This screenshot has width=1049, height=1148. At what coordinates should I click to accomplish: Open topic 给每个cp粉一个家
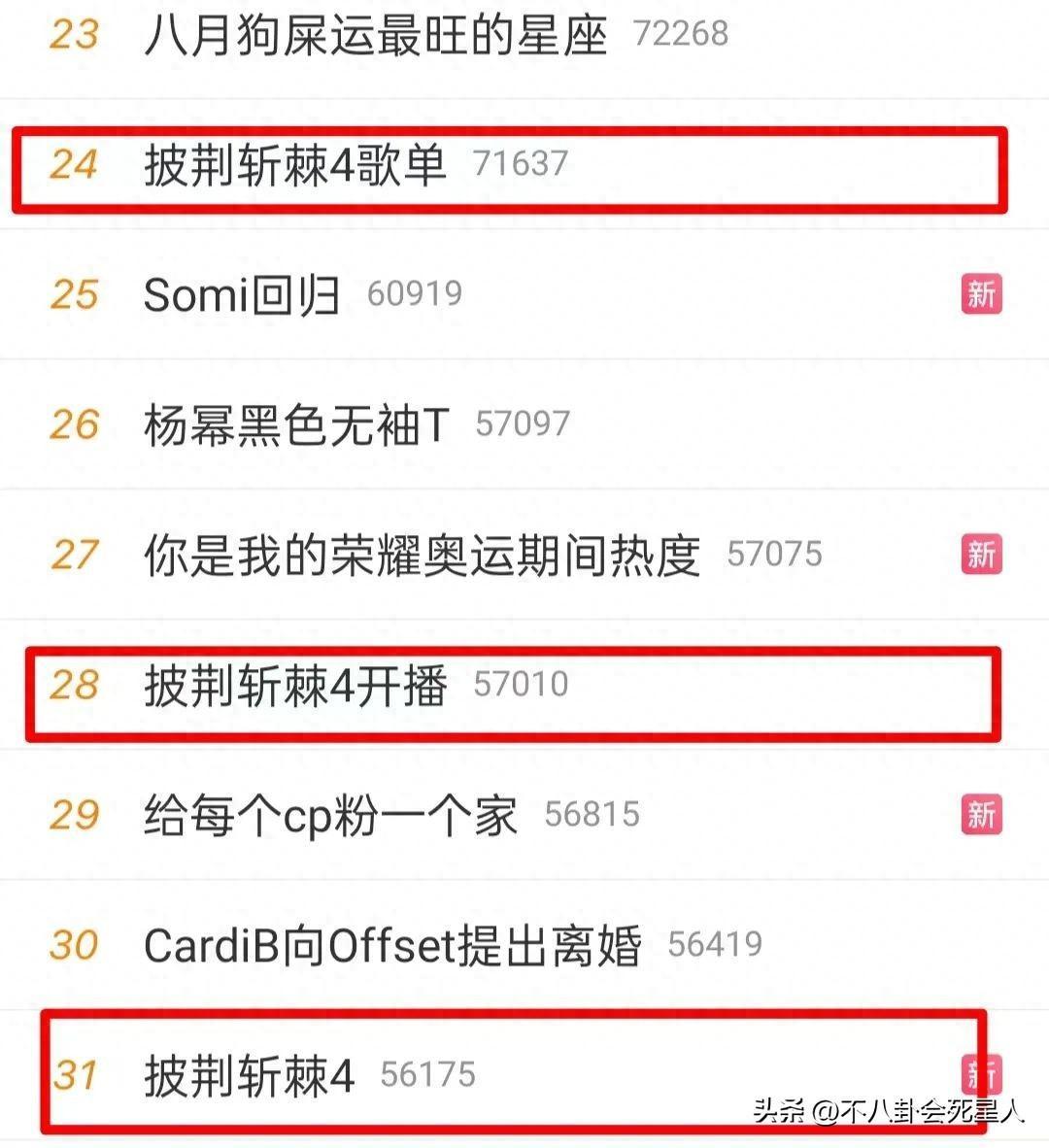click(330, 815)
